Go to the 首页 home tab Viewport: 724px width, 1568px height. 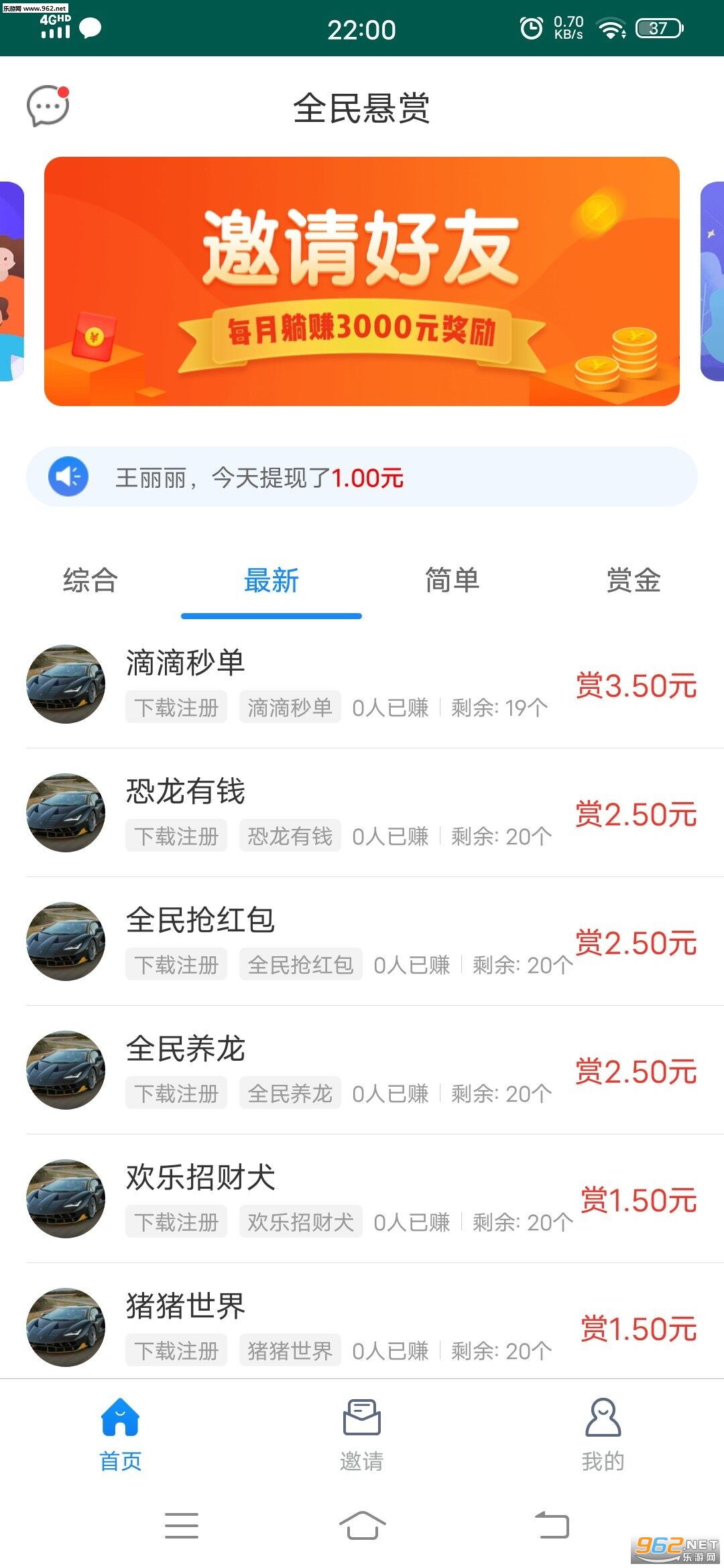121,1434
